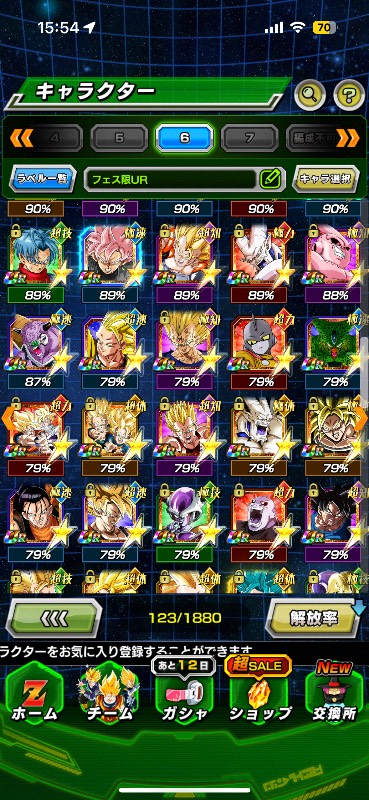Tap the green back arrows button
The image size is (369, 800).
[54, 618]
